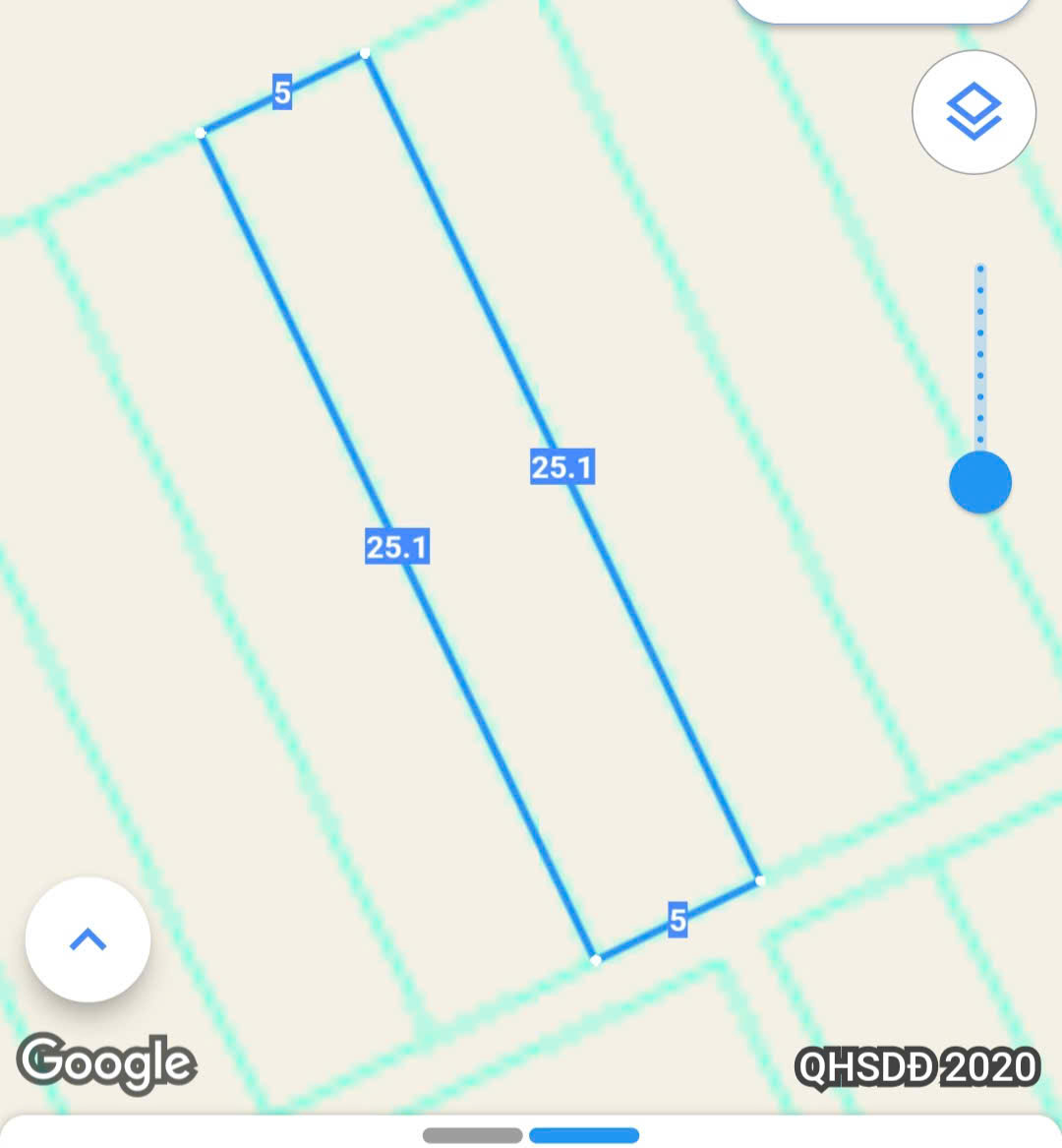Tap the search box at top
Screen dimensions: 1062x1148
[x=882, y=9]
